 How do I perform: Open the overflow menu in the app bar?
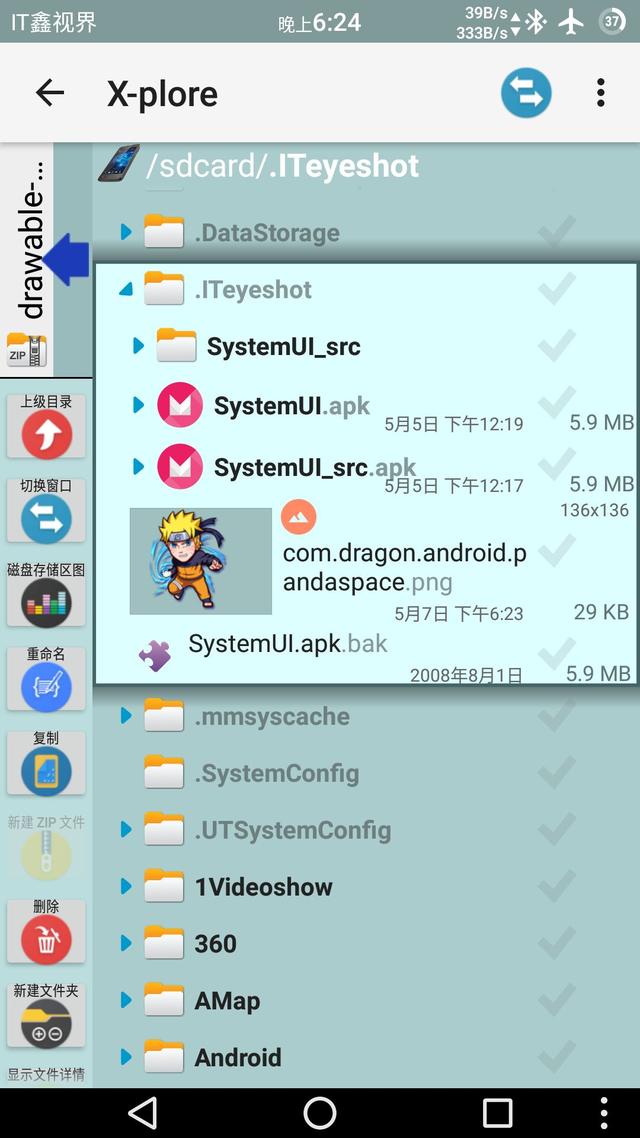601,93
